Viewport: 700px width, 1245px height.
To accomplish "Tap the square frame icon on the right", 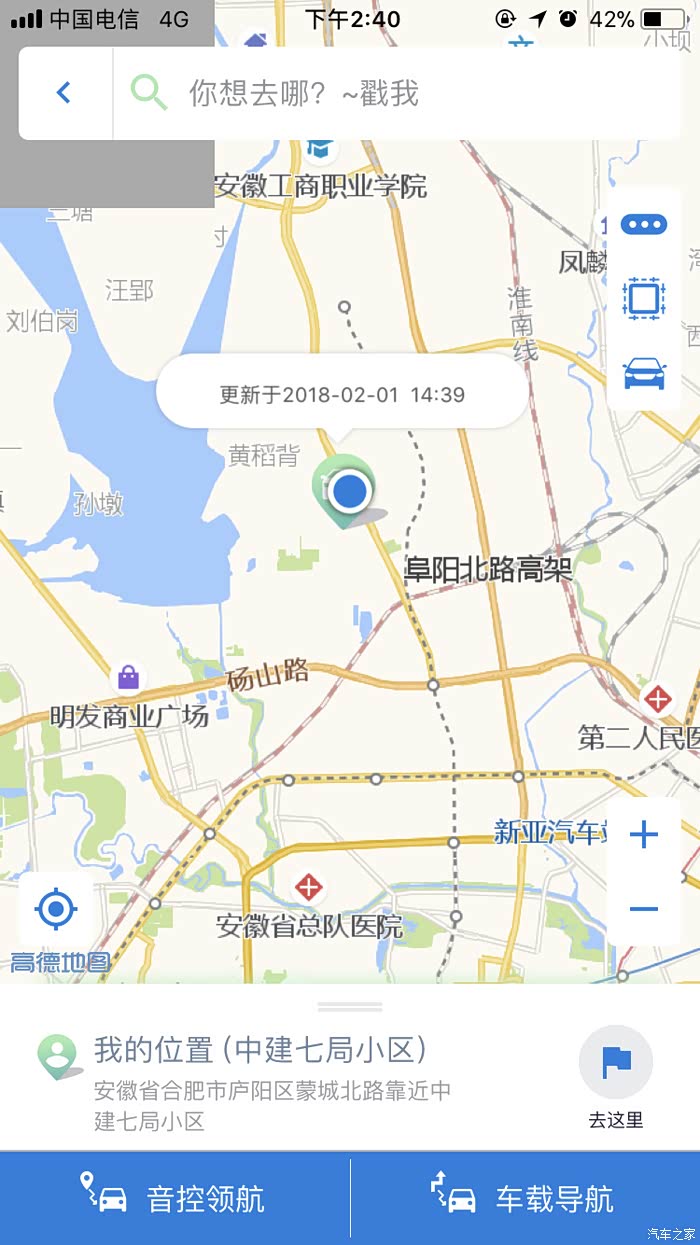I will (x=644, y=298).
